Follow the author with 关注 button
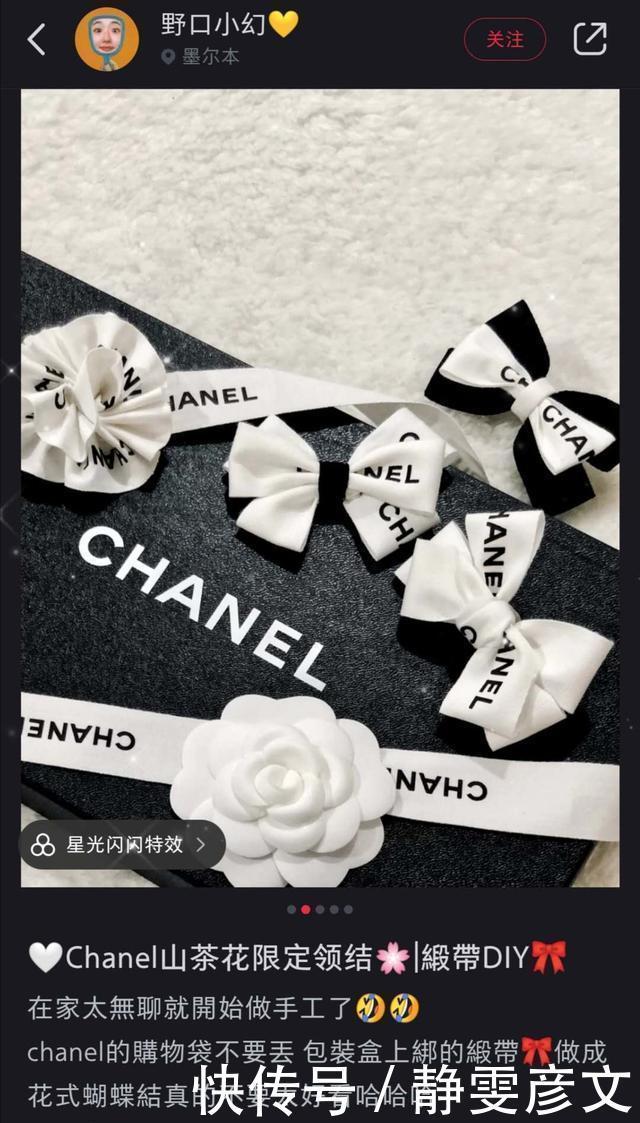 coord(504,40)
